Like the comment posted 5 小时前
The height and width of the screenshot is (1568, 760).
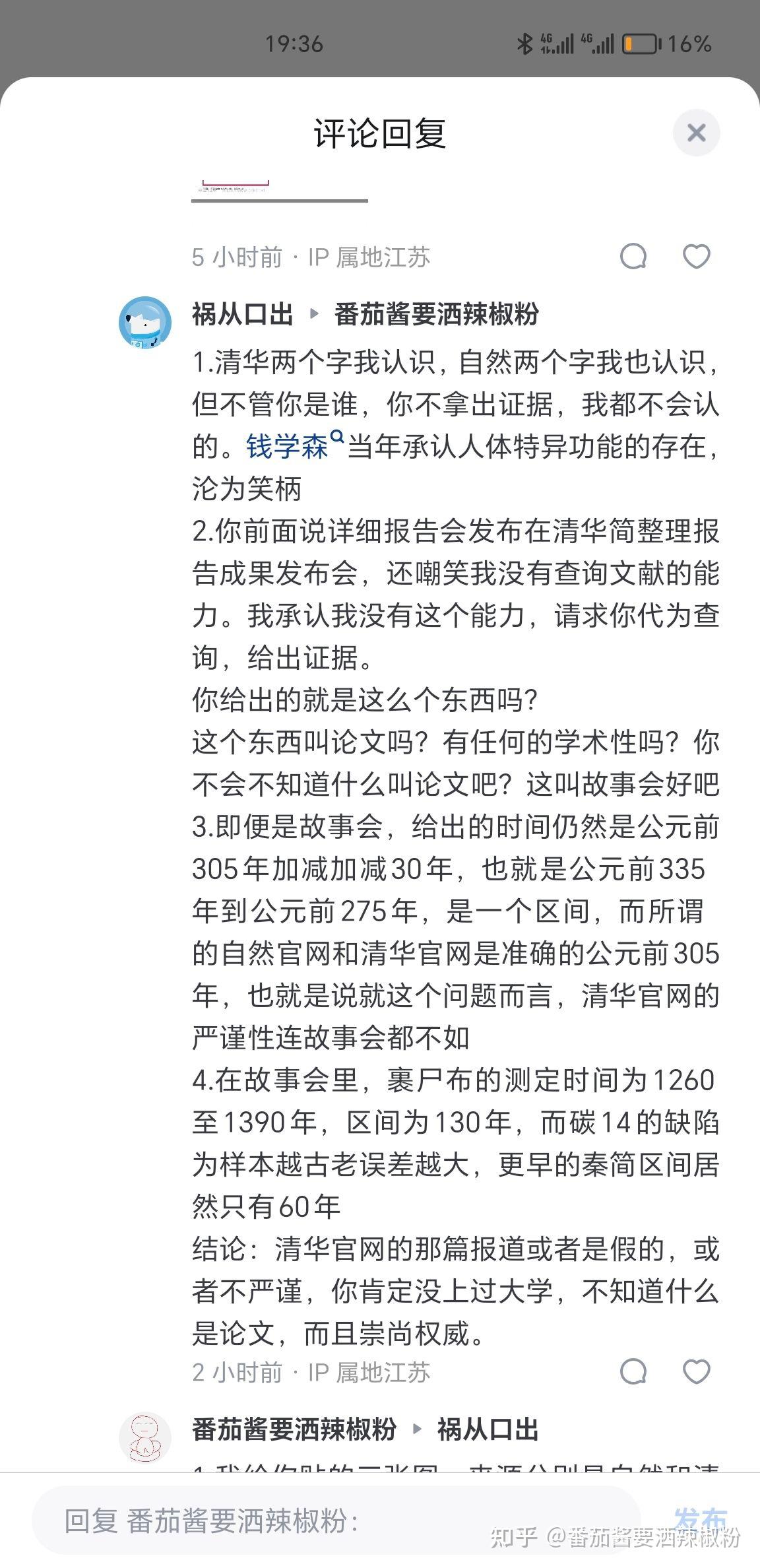[696, 257]
